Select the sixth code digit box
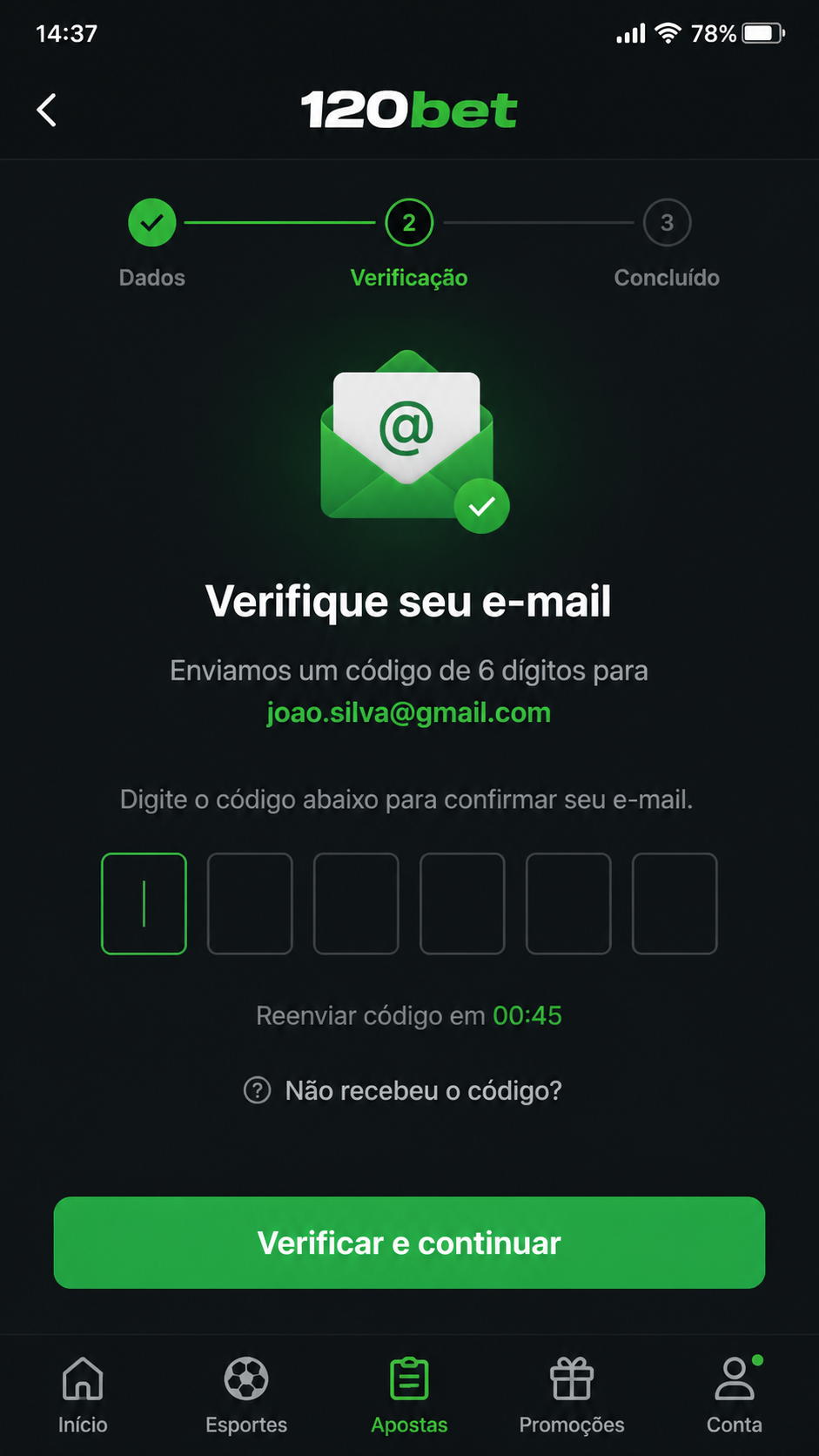The height and width of the screenshot is (1456, 819). point(675,904)
